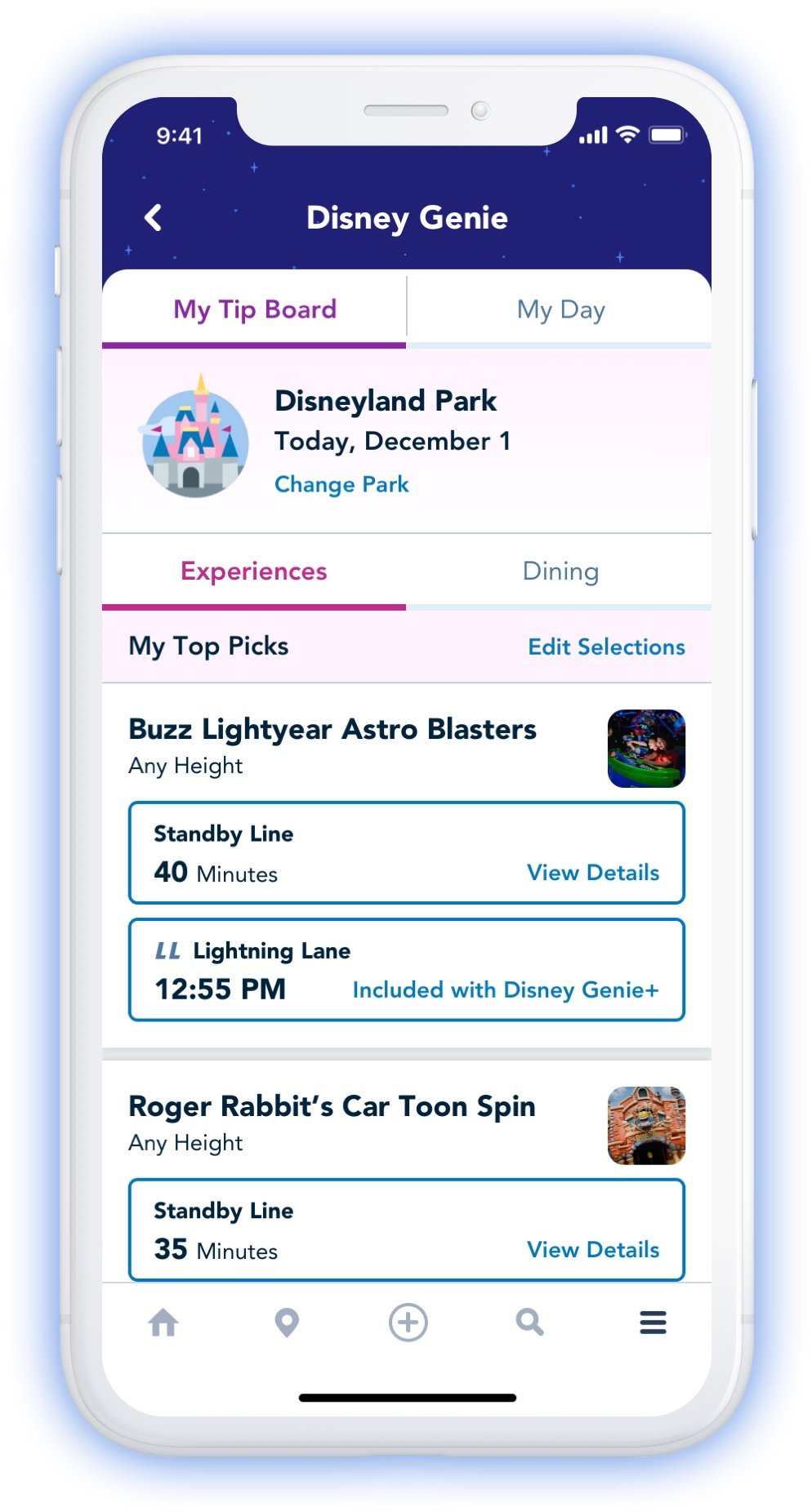Open the hamburger menu tab
812x1512 pixels.
tap(653, 1323)
